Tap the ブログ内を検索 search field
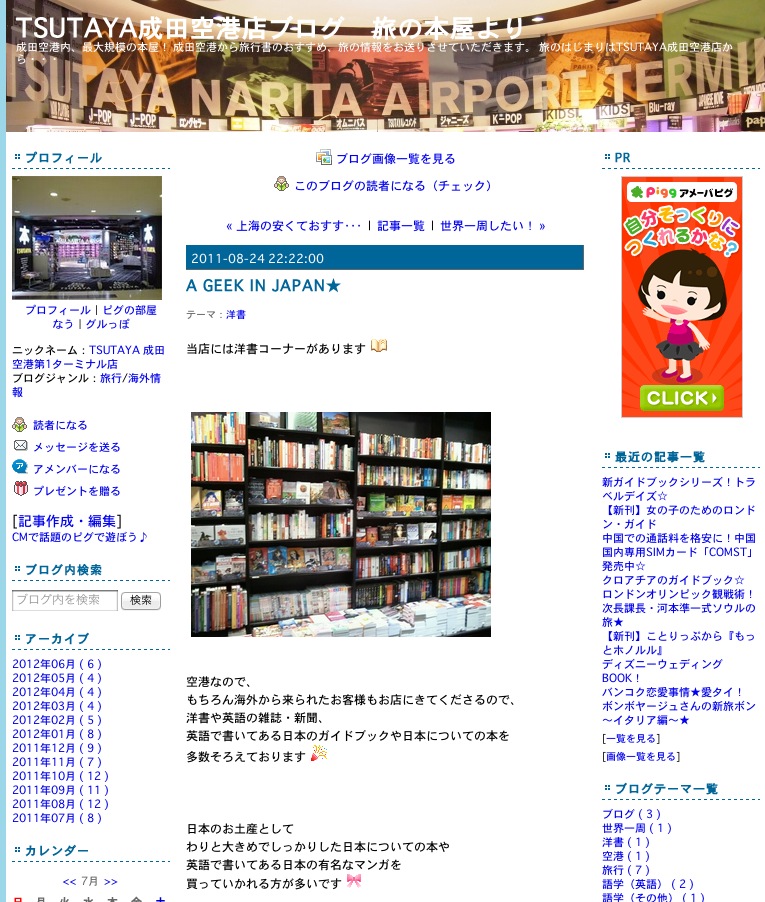The width and height of the screenshot is (765, 902). point(64,600)
